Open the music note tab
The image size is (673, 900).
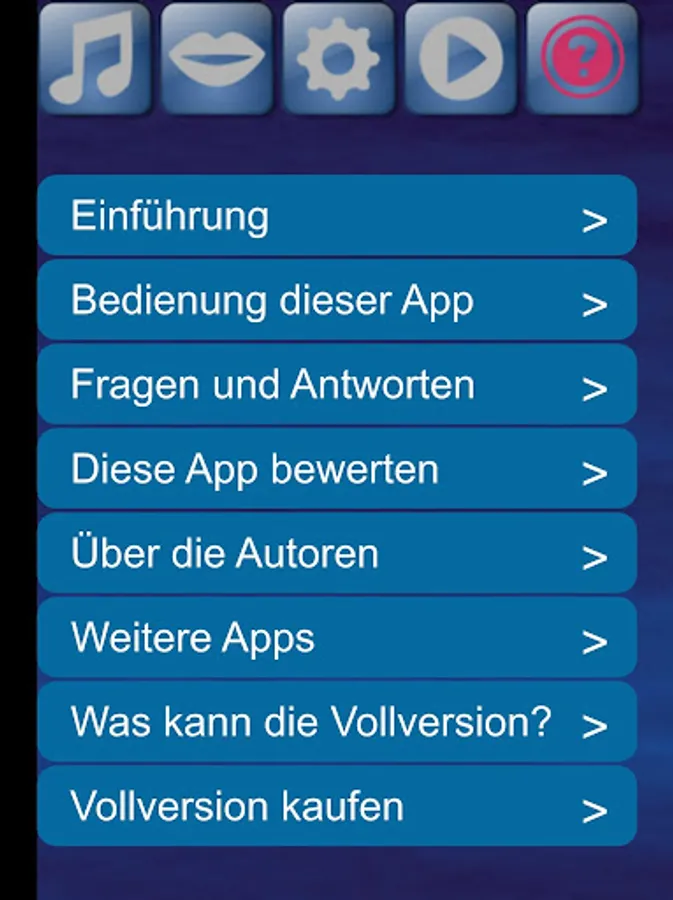tap(95, 57)
